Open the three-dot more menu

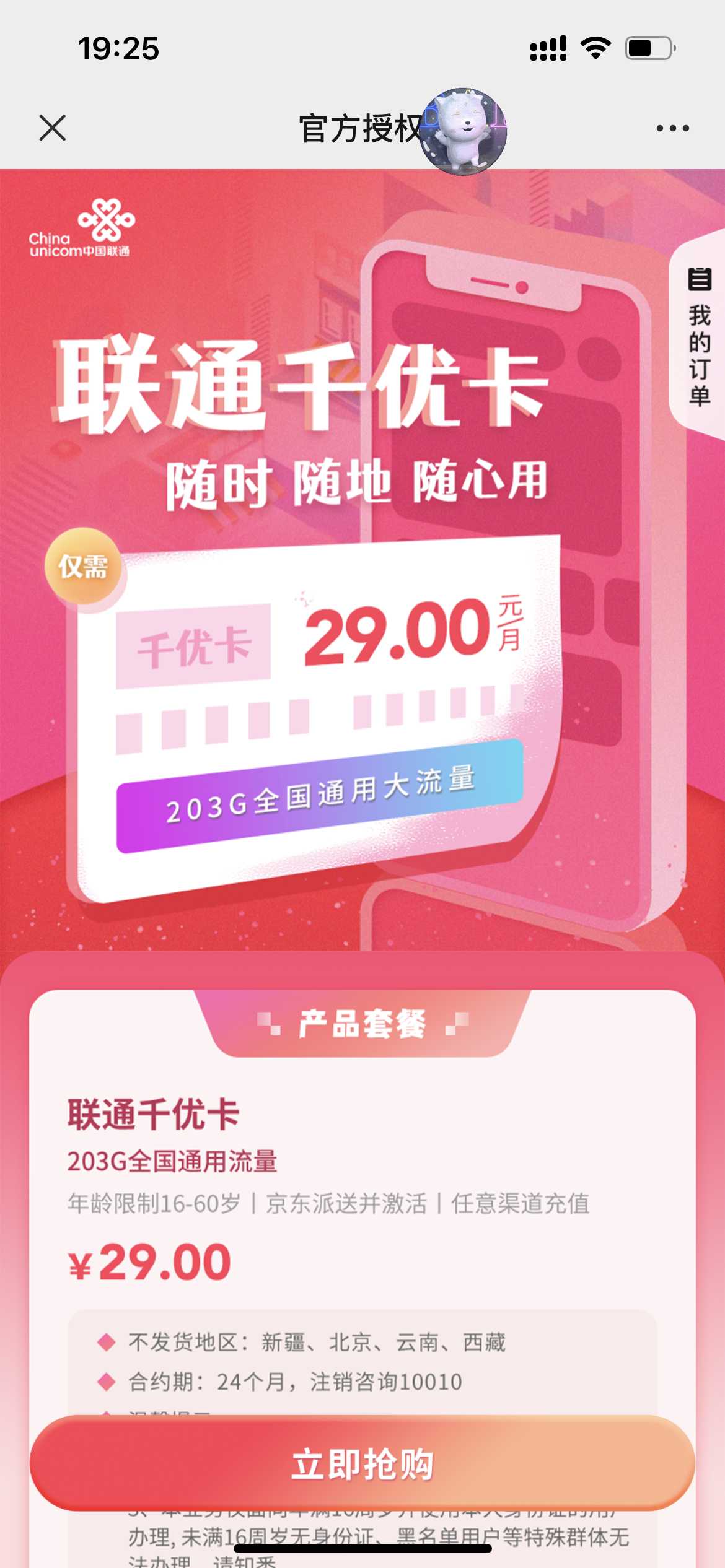(x=673, y=128)
